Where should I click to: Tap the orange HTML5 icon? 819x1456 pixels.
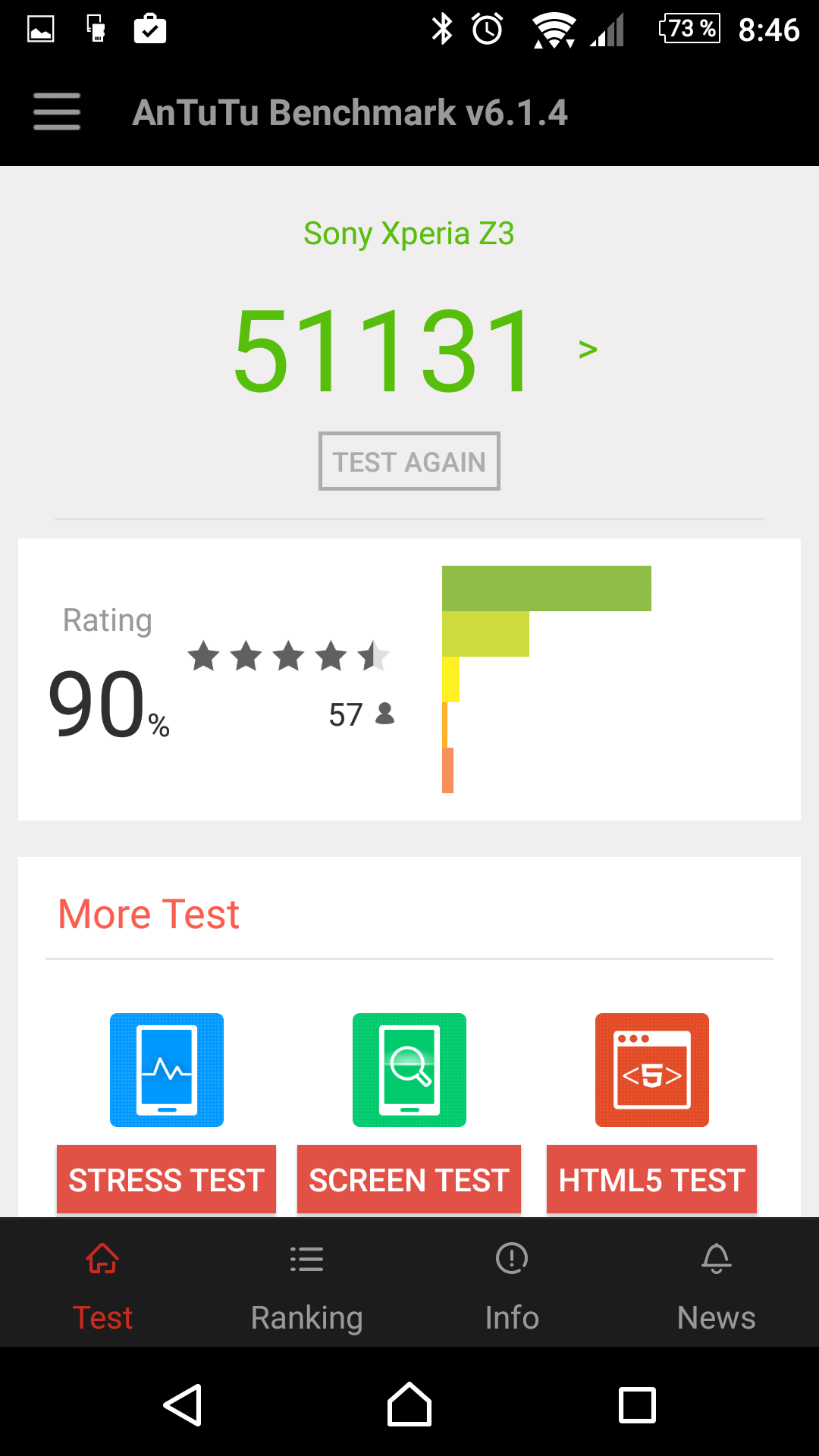coord(652,1070)
